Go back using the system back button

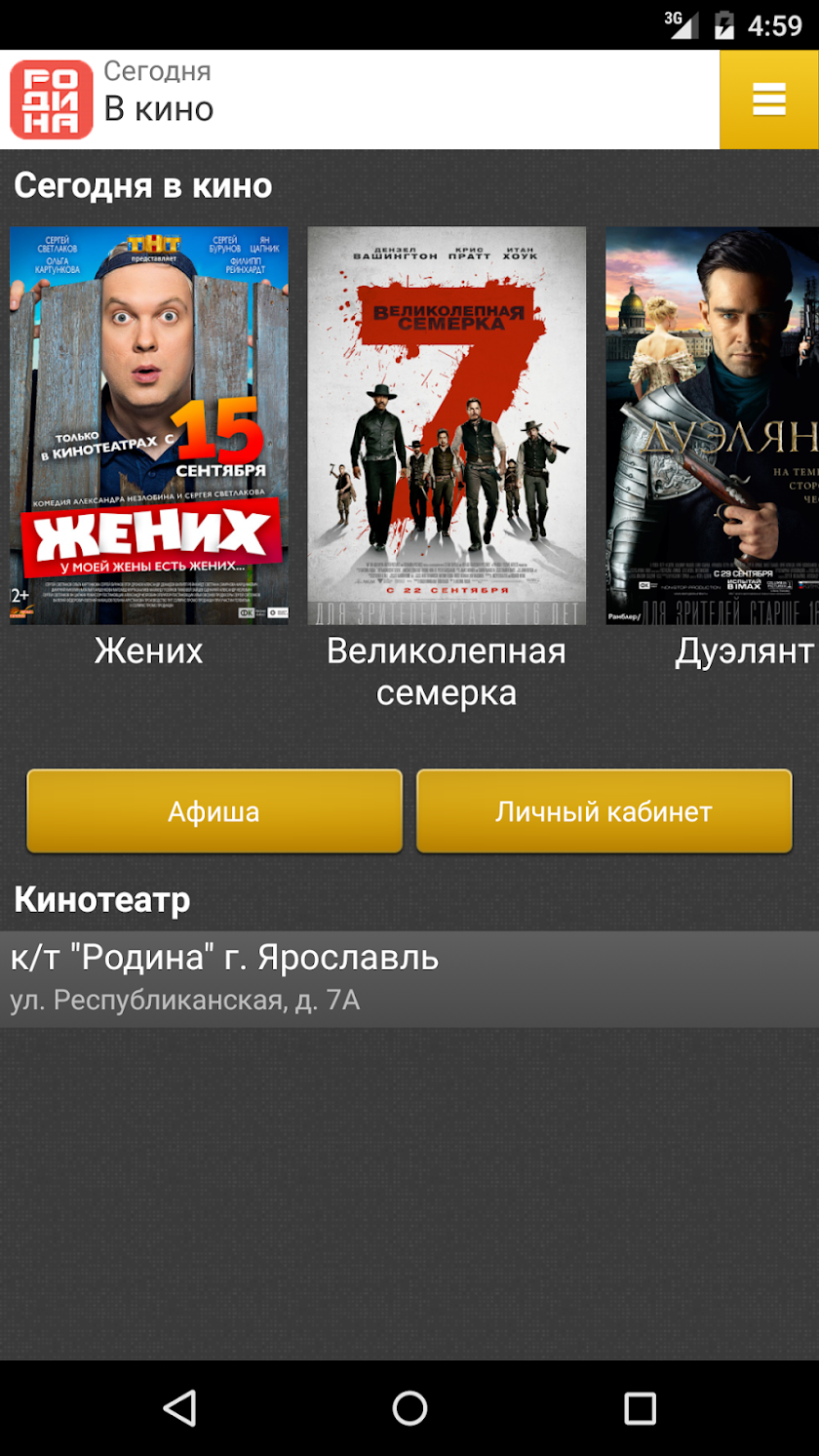pos(179,1408)
